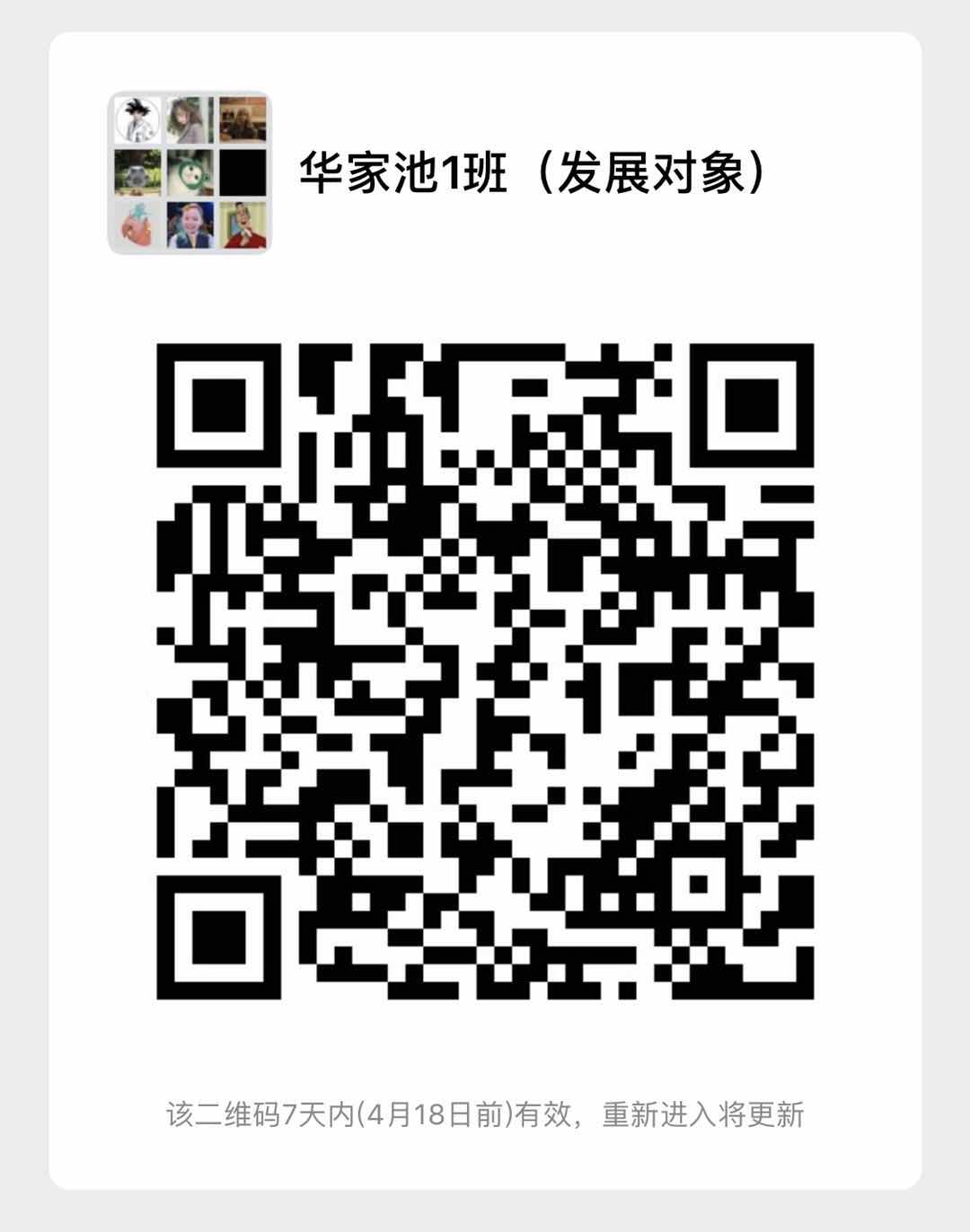Image resolution: width=970 pixels, height=1232 pixels.
Task: Tap the center of the QR code
Action: [x=485, y=673]
